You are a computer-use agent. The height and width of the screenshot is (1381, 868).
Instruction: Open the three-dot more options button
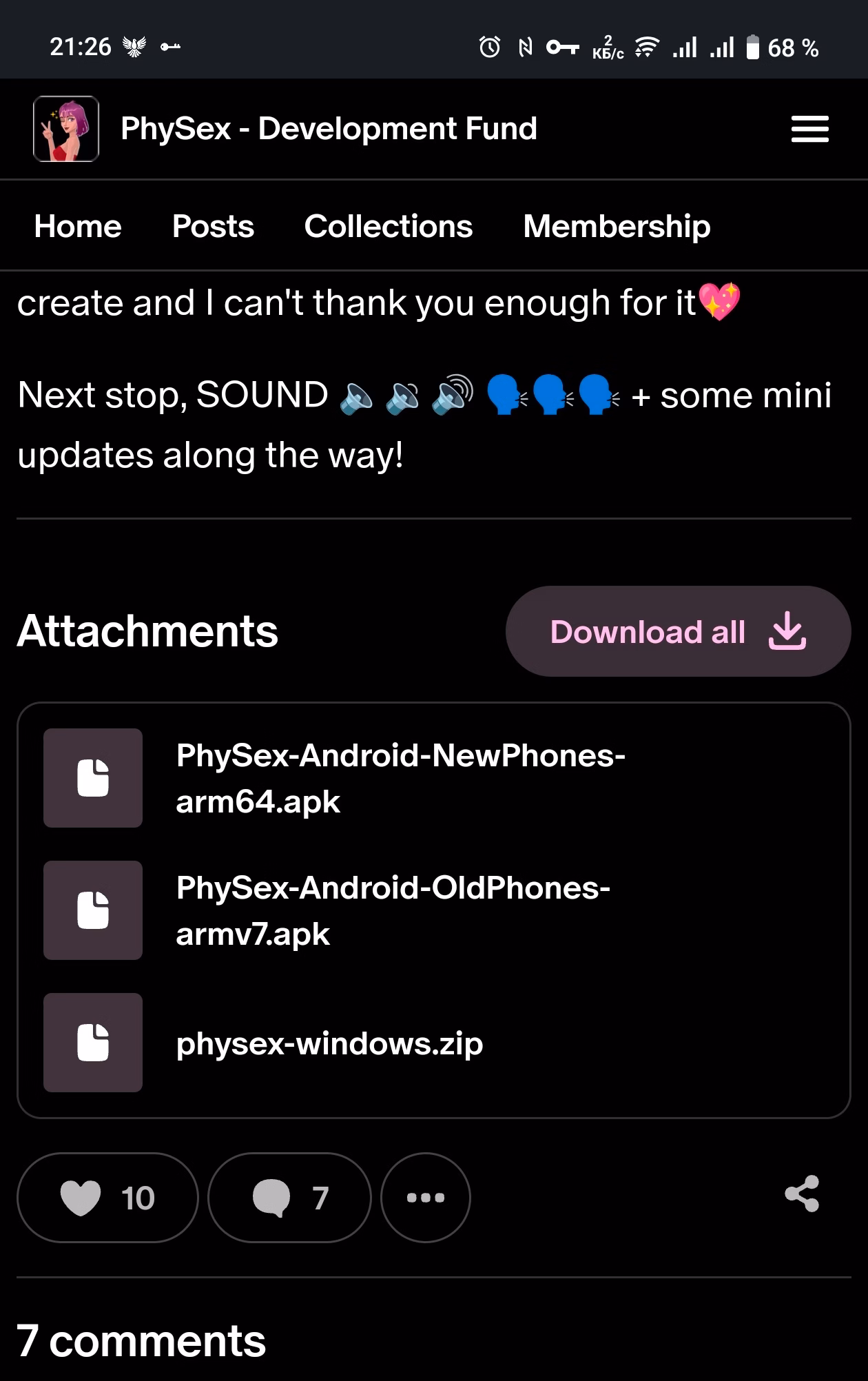(x=426, y=1198)
